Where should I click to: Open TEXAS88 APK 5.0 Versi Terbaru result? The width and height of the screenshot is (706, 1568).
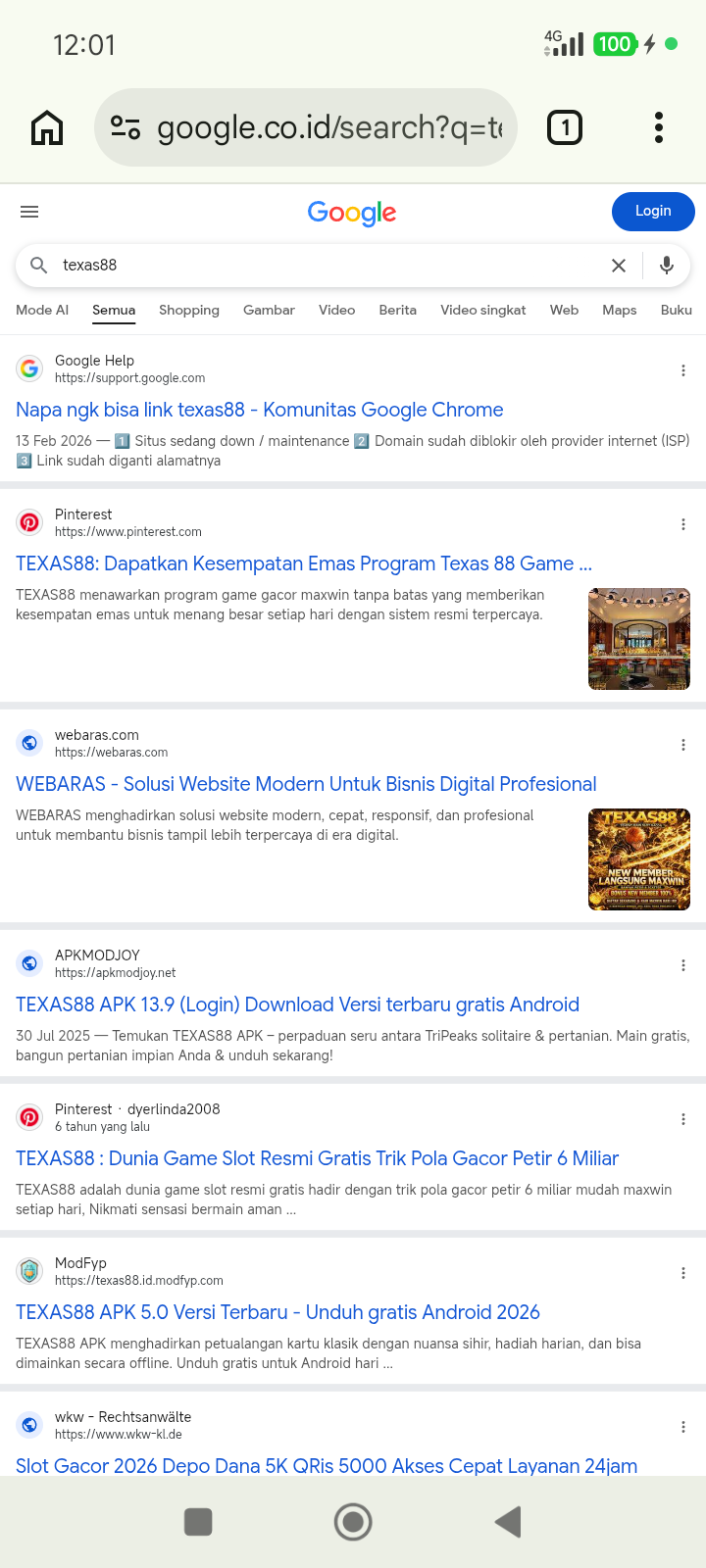click(x=277, y=1312)
